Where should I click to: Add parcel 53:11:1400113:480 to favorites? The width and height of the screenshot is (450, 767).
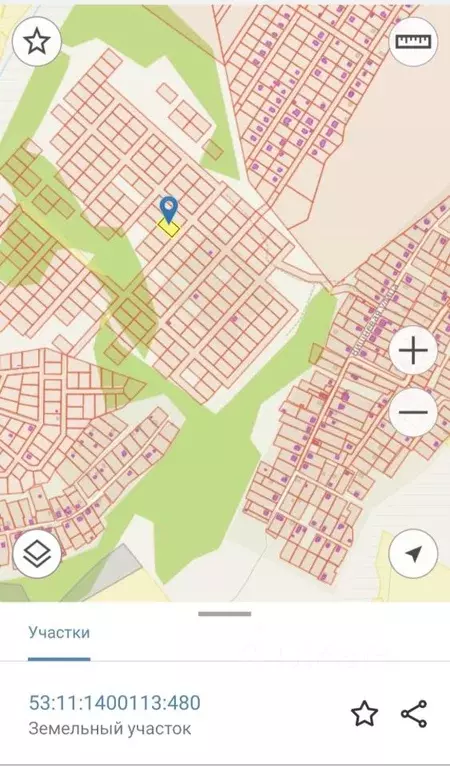coord(364,714)
